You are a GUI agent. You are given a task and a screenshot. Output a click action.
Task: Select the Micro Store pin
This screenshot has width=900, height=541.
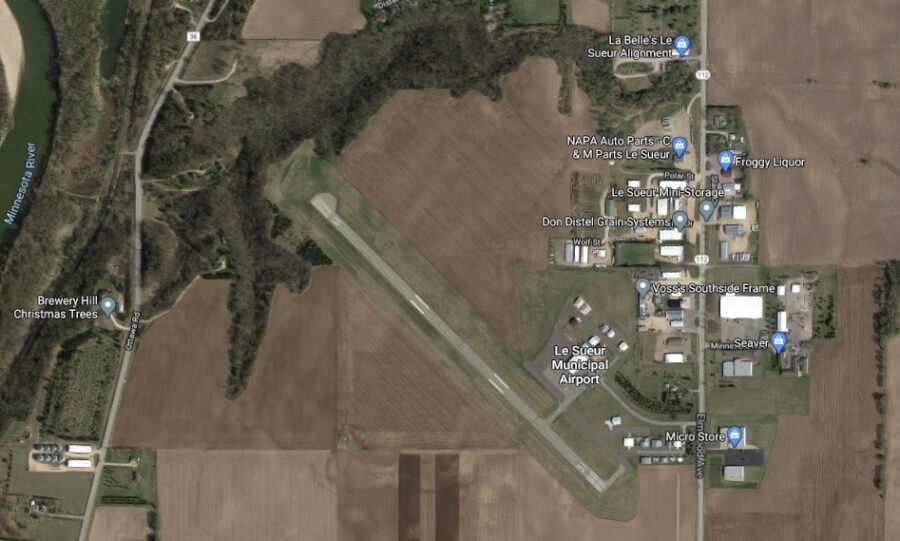[735, 435]
